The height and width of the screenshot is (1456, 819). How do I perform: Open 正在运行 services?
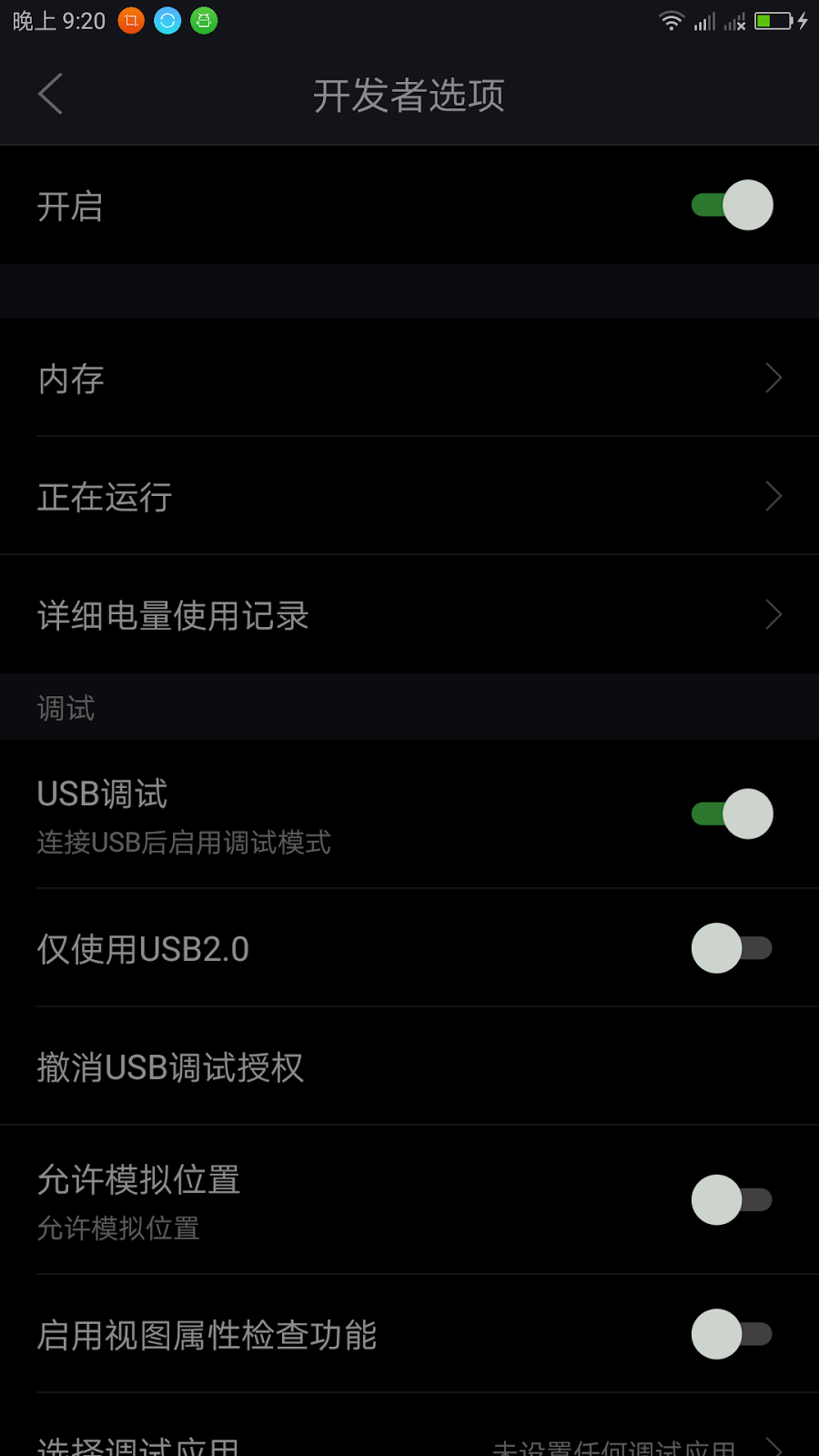point(409,497)
